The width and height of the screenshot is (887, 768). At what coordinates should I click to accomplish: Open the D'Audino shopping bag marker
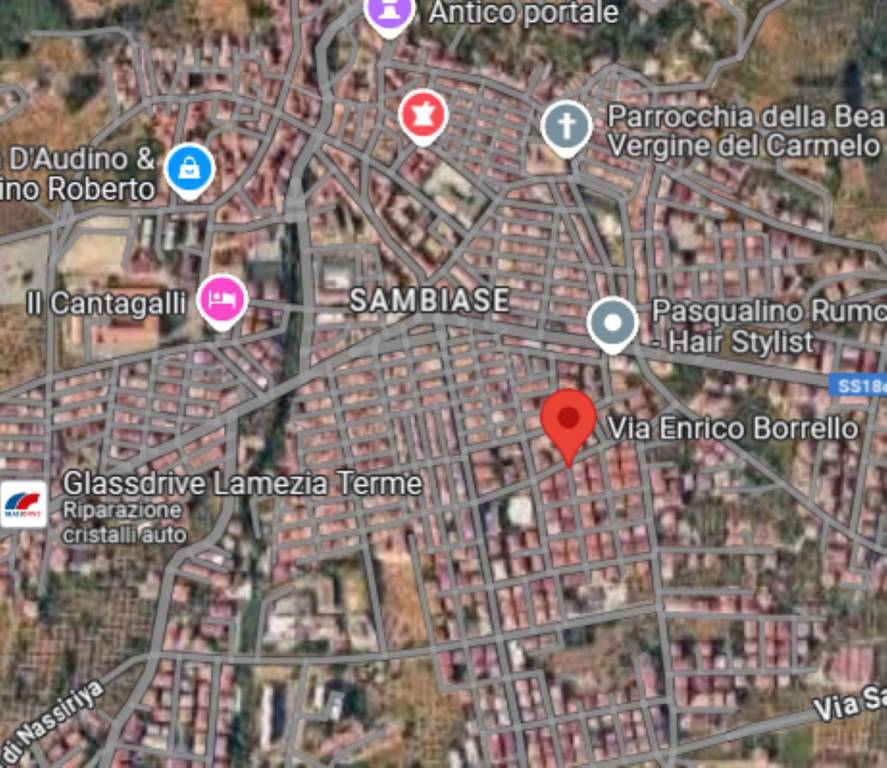(x=189, y=169)
